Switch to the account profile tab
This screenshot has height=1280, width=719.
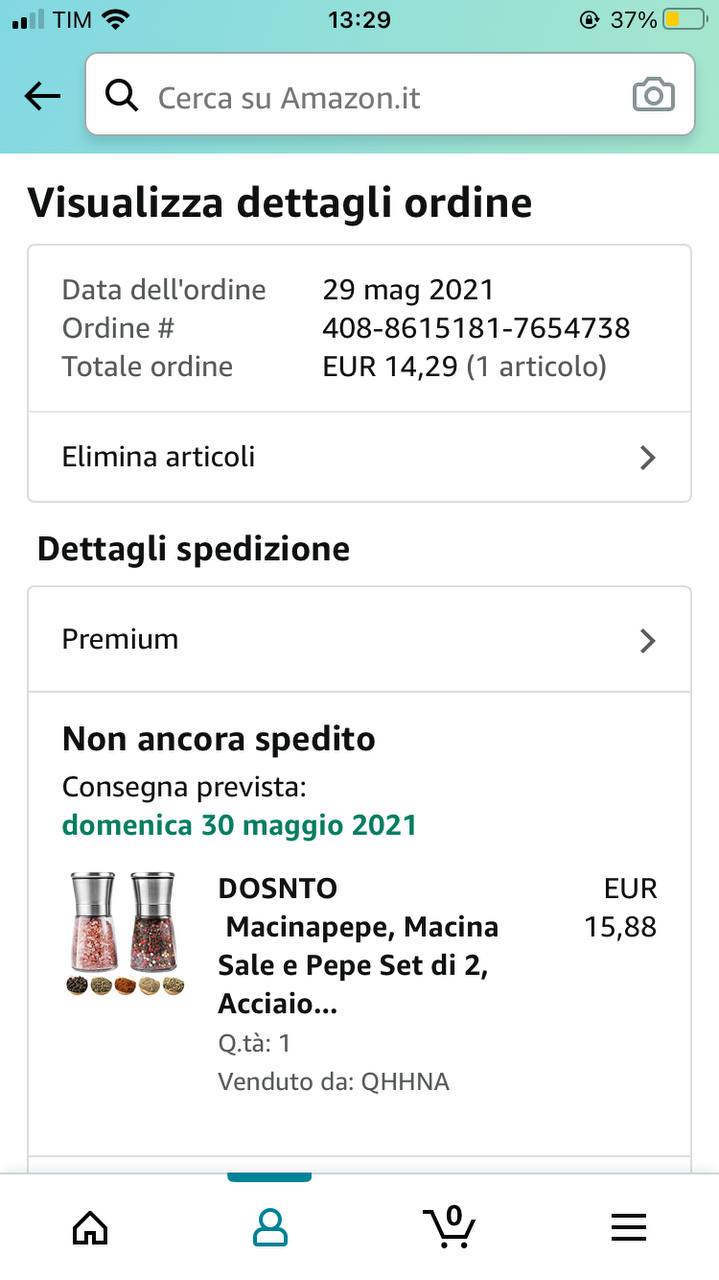(270, 1227)
